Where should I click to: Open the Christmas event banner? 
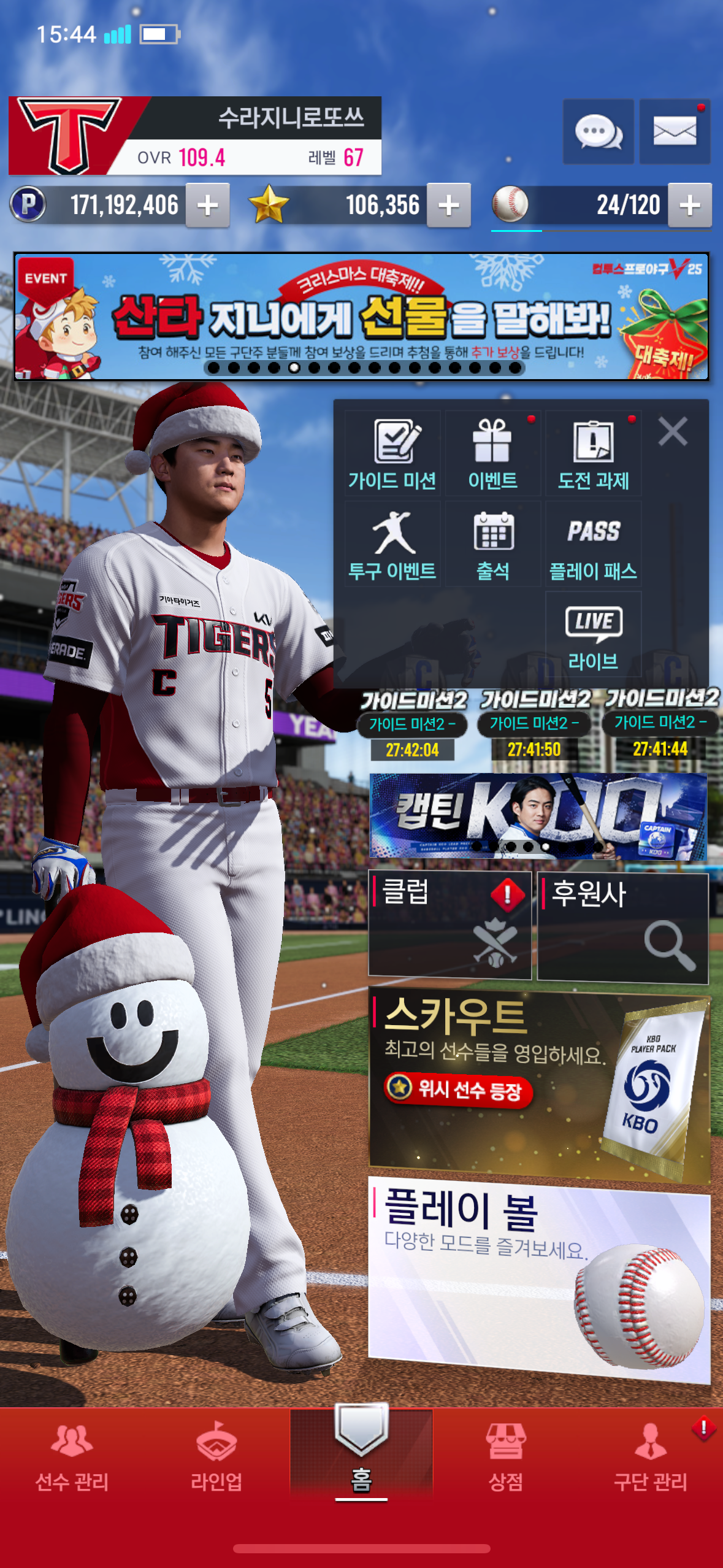[x=361, y=317]
